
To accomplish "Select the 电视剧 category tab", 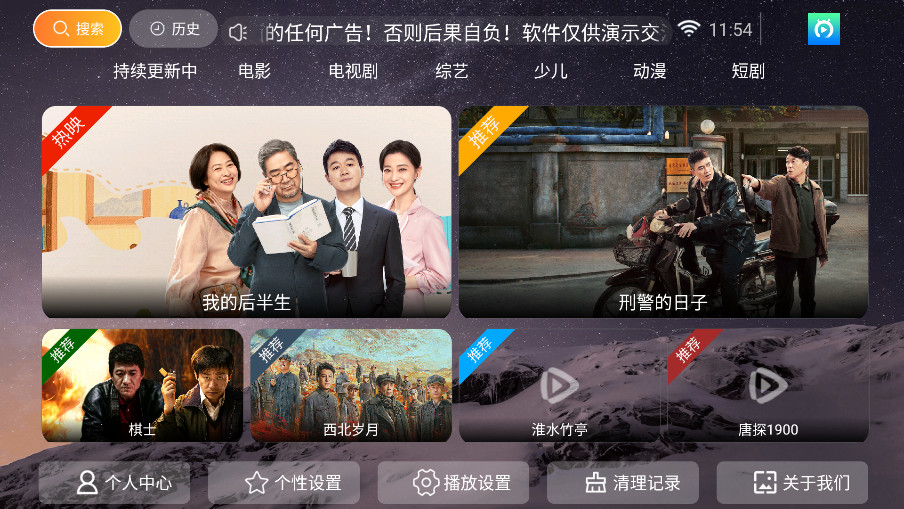I will click(353, 71).
